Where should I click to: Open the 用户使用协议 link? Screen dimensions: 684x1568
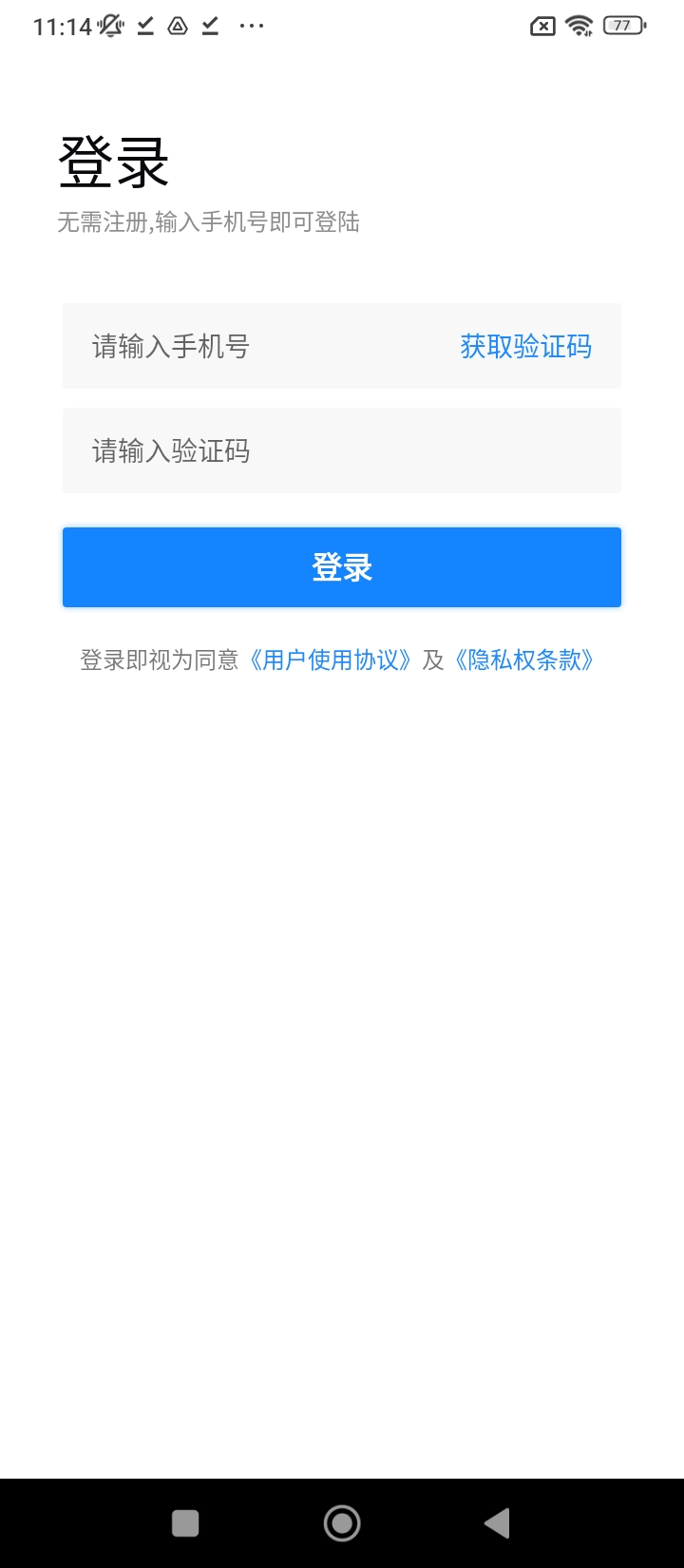(331, 660)
